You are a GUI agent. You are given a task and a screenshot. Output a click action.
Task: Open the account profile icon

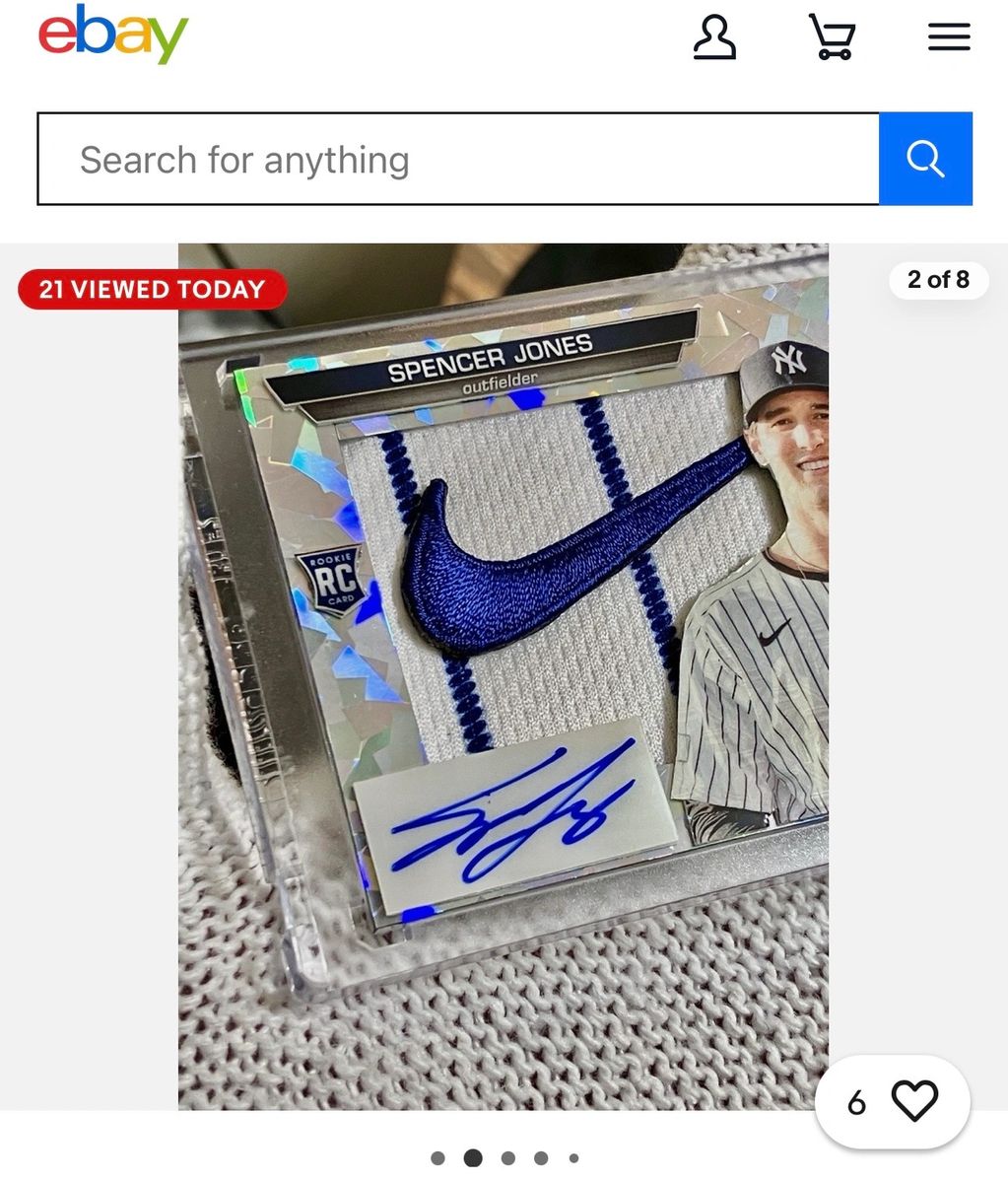click(x=714, y=38)
